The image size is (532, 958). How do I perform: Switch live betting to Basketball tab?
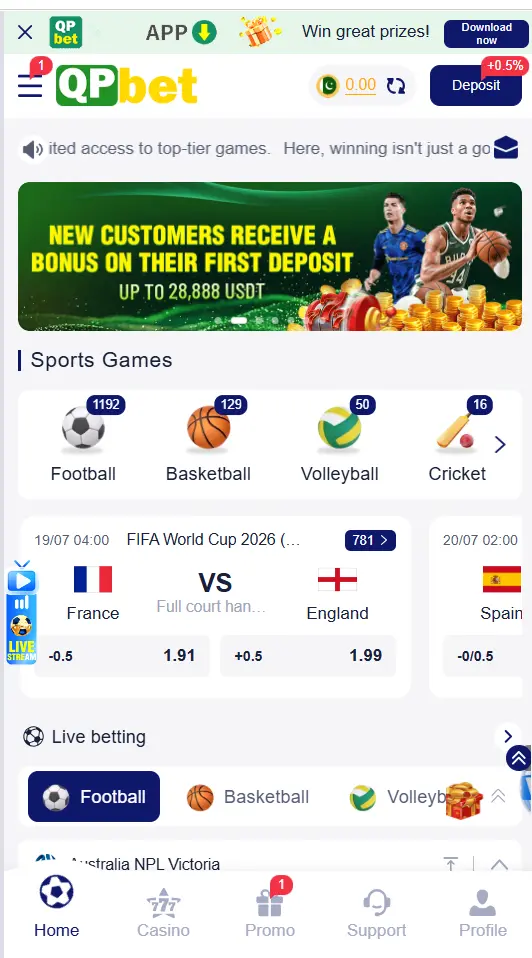point(248,797)
